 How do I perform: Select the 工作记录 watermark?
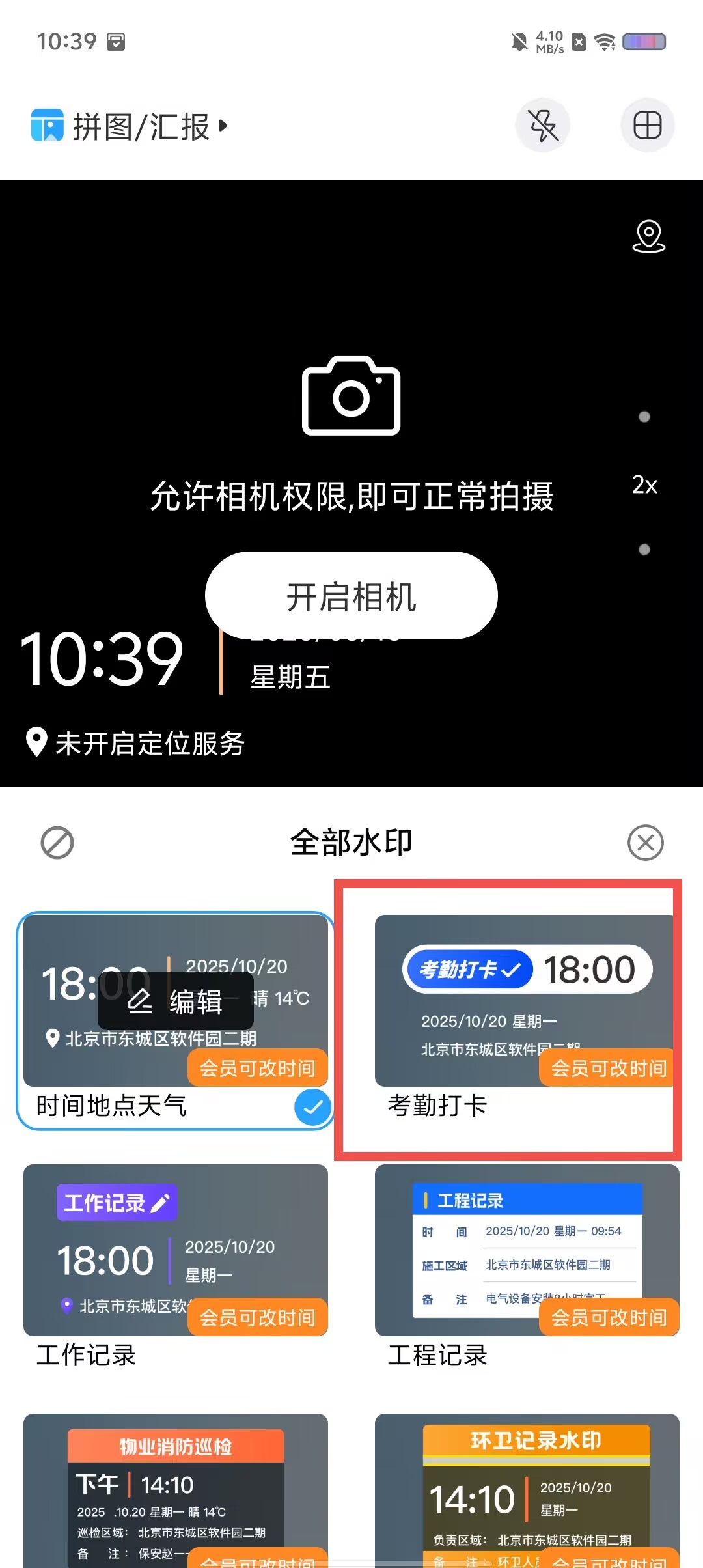(x=176, y=1267)
